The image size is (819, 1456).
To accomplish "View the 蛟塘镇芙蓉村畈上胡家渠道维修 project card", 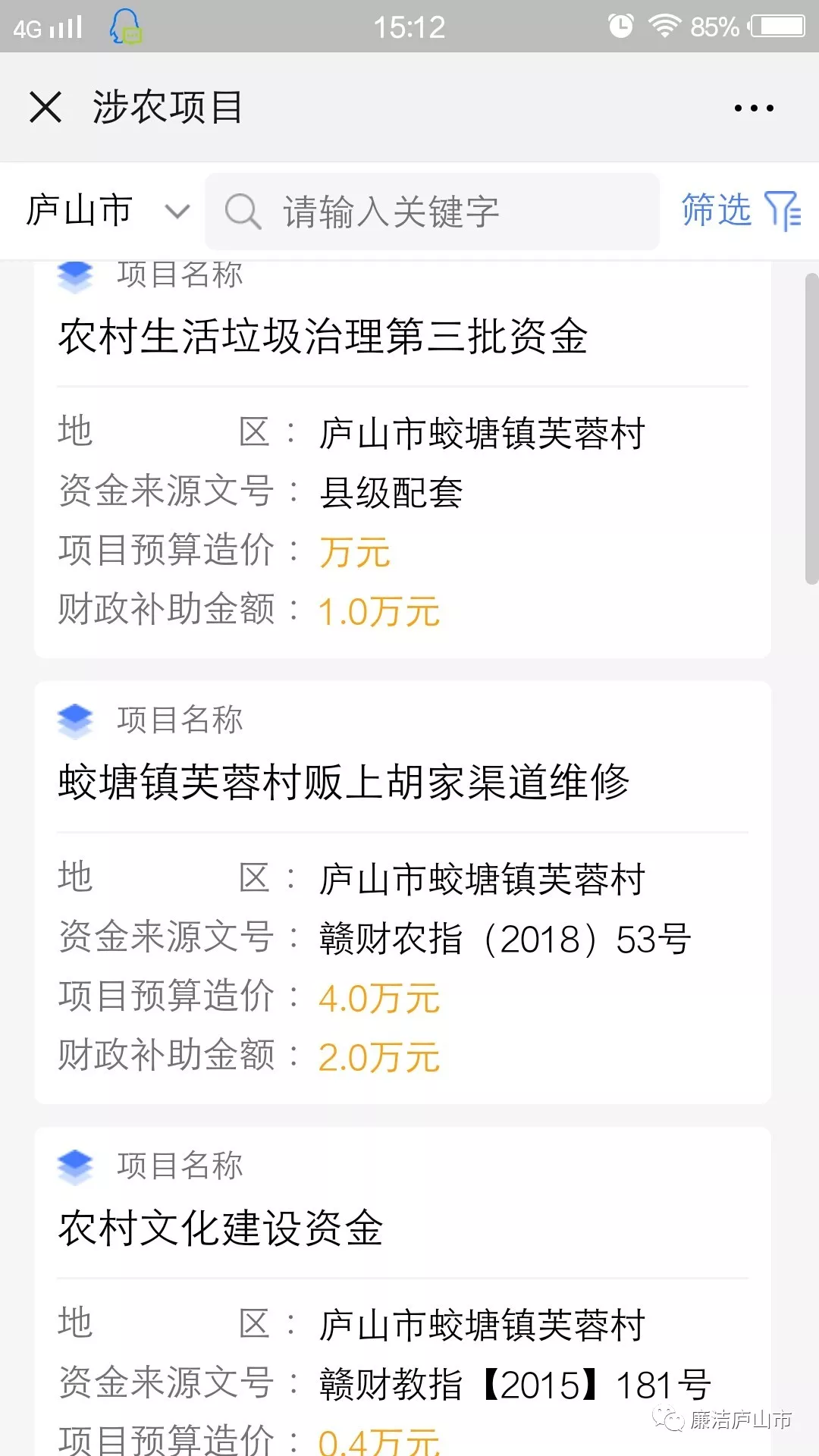I will 403,893.
